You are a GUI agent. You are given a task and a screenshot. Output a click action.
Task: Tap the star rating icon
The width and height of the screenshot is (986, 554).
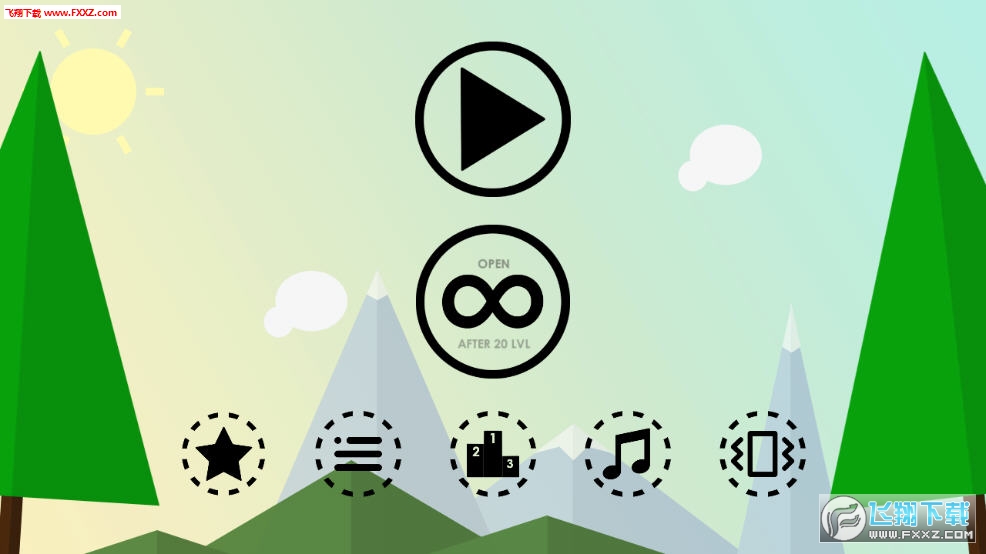[223, 454]
